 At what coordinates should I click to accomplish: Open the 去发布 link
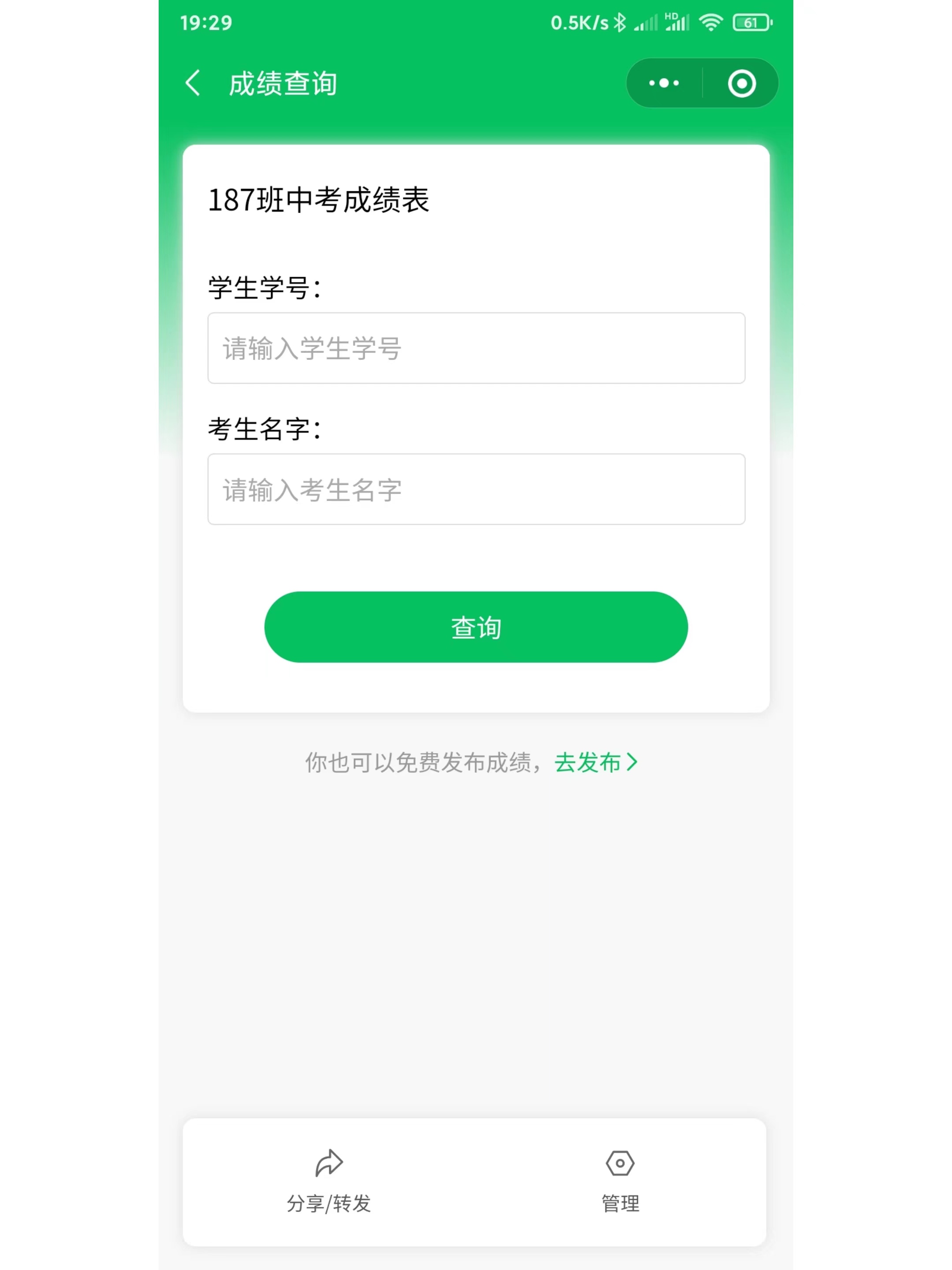[595, 762]
